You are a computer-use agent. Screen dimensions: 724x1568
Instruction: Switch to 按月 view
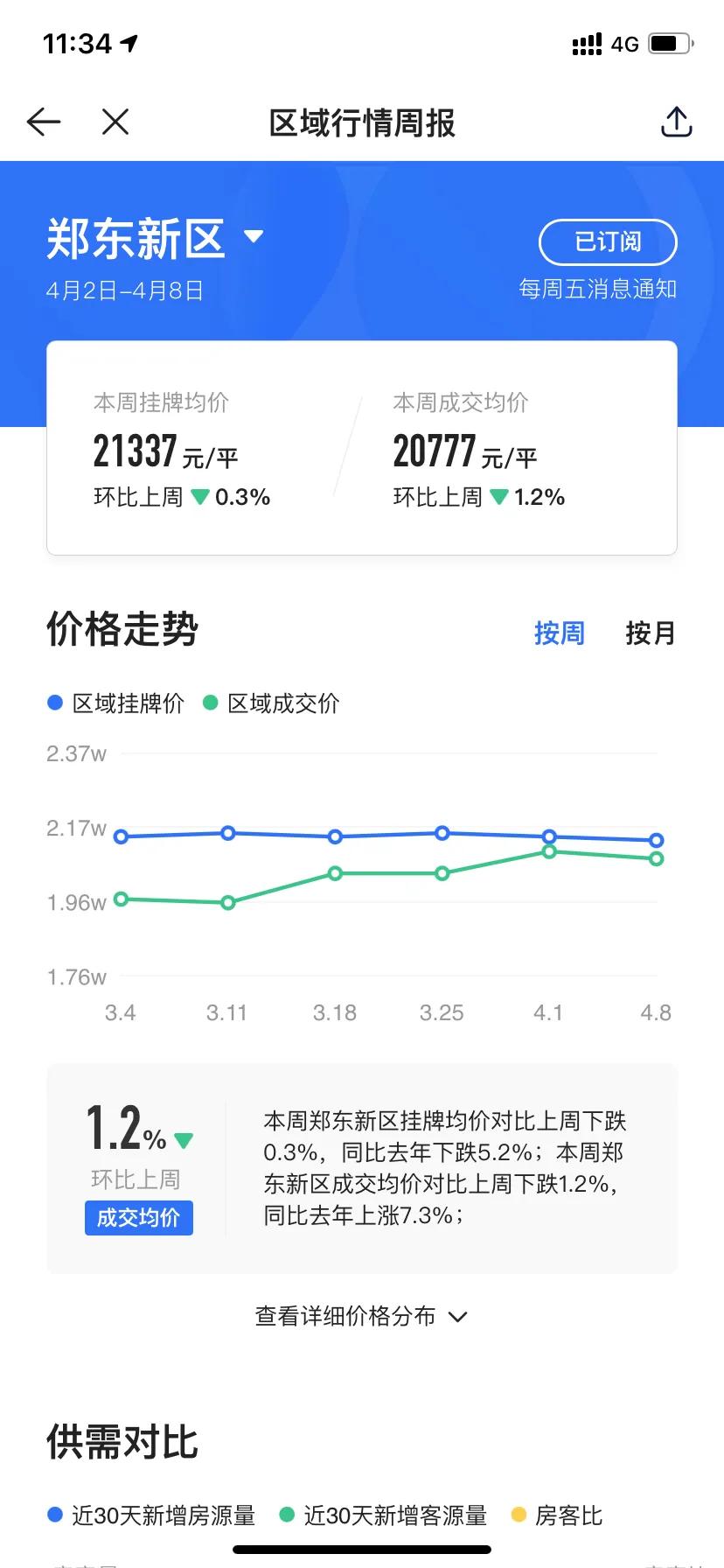[649, 633]
